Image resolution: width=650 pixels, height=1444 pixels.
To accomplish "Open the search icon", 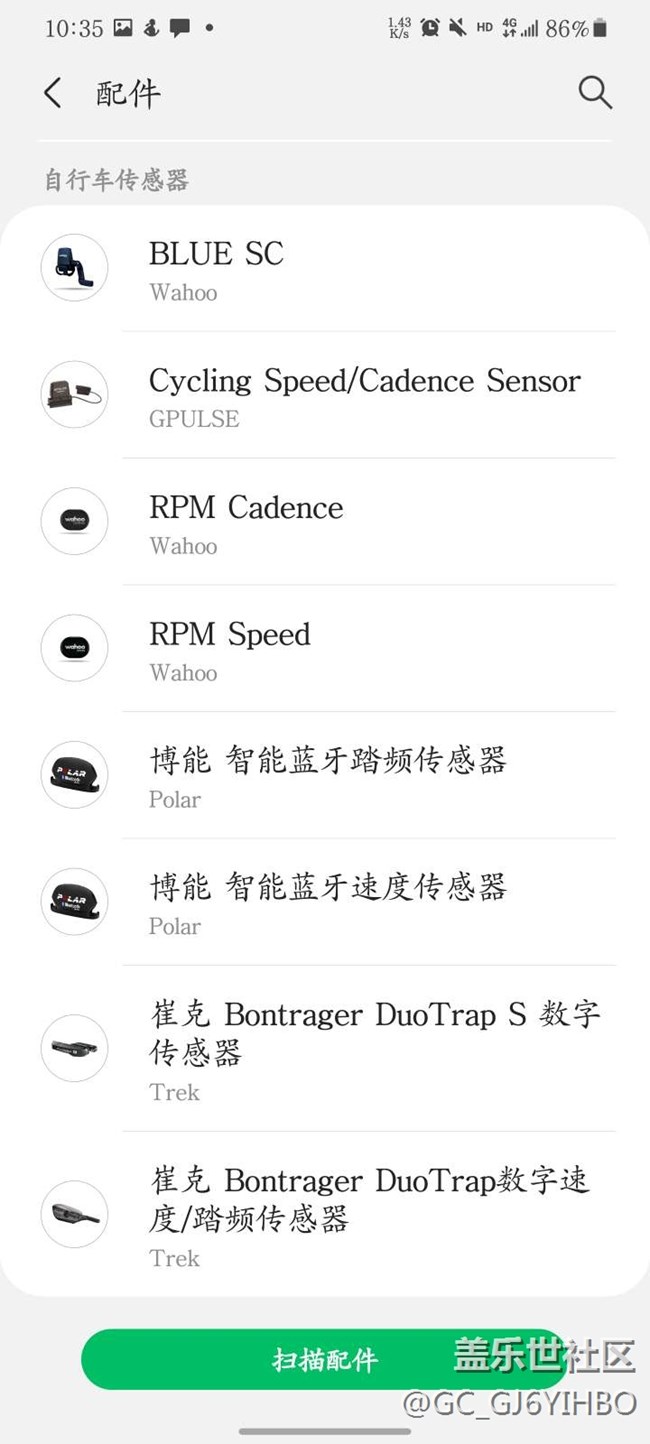I will pyautogui.click(x=595, y=93).
